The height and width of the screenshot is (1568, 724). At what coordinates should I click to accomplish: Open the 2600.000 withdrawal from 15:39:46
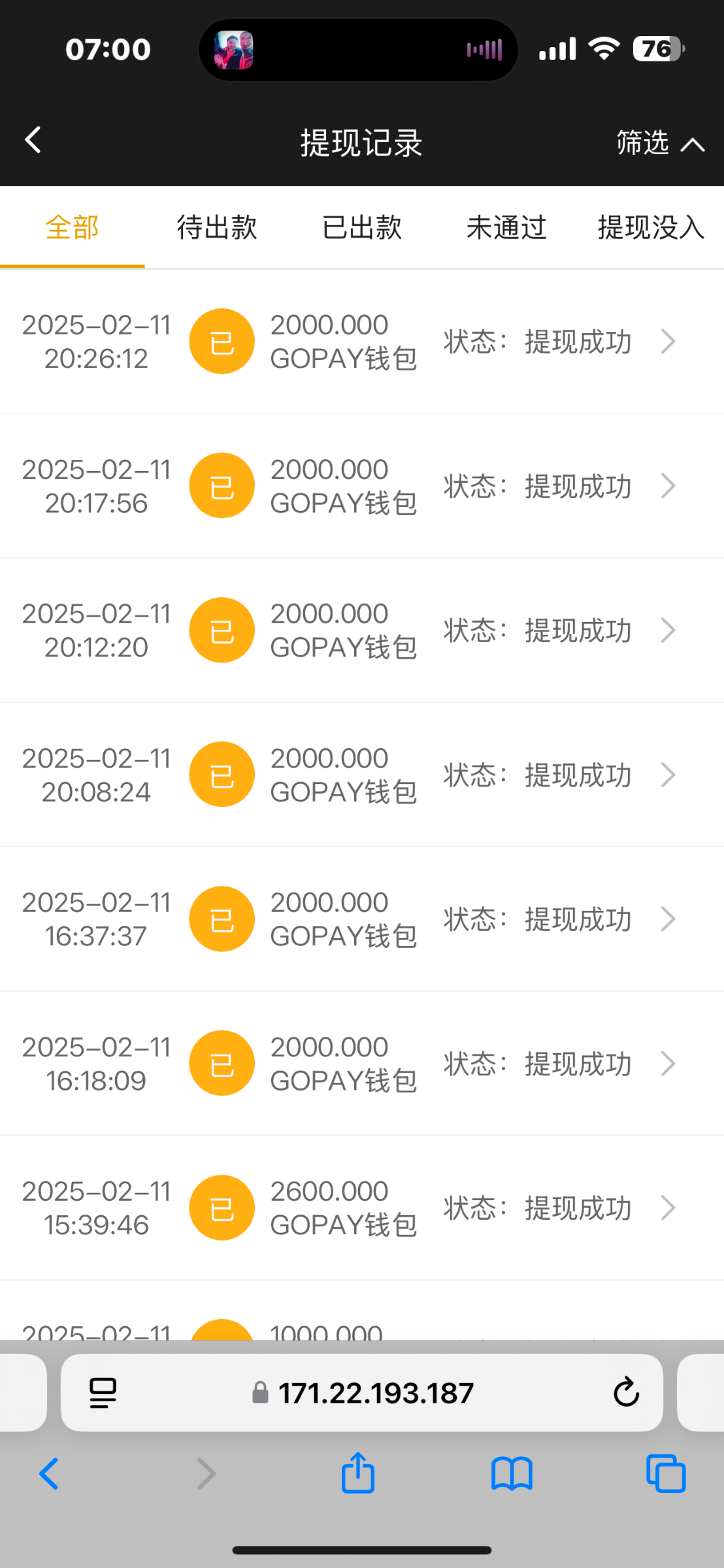(x=362, y=1208)
